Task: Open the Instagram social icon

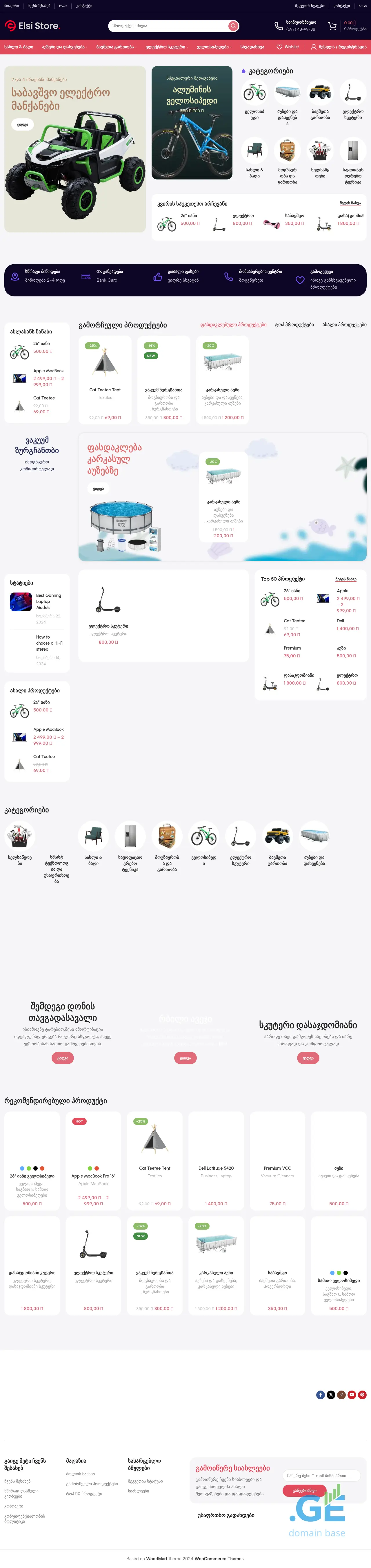Action: 341,1395
